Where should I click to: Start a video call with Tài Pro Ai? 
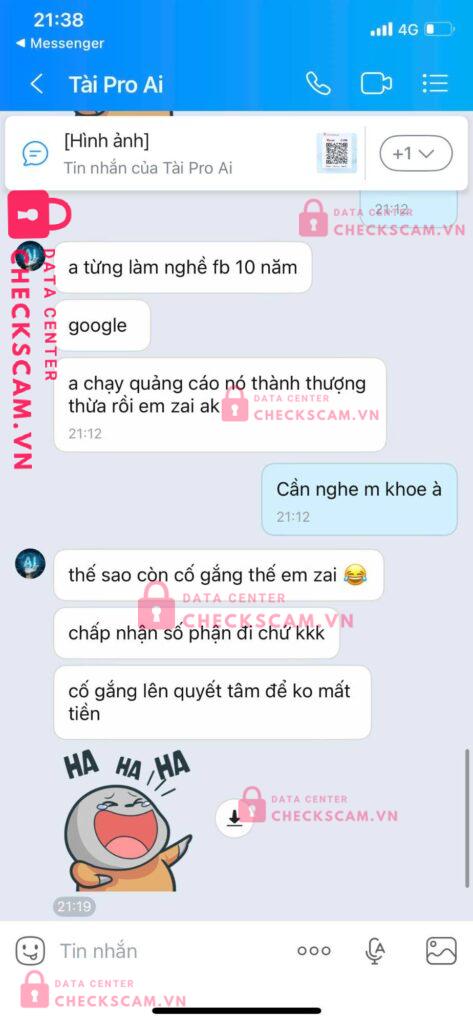point(376,84)
